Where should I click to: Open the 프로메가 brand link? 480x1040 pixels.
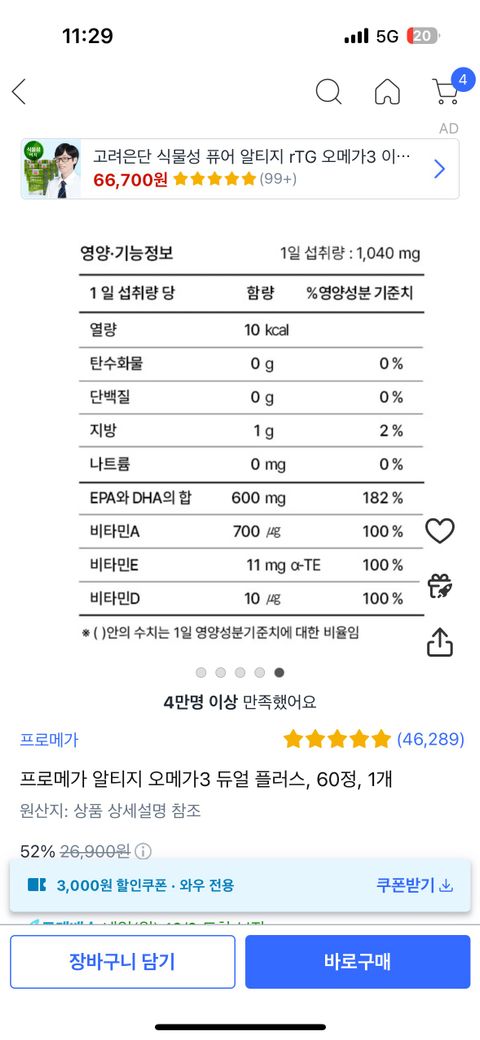[49, 740]
